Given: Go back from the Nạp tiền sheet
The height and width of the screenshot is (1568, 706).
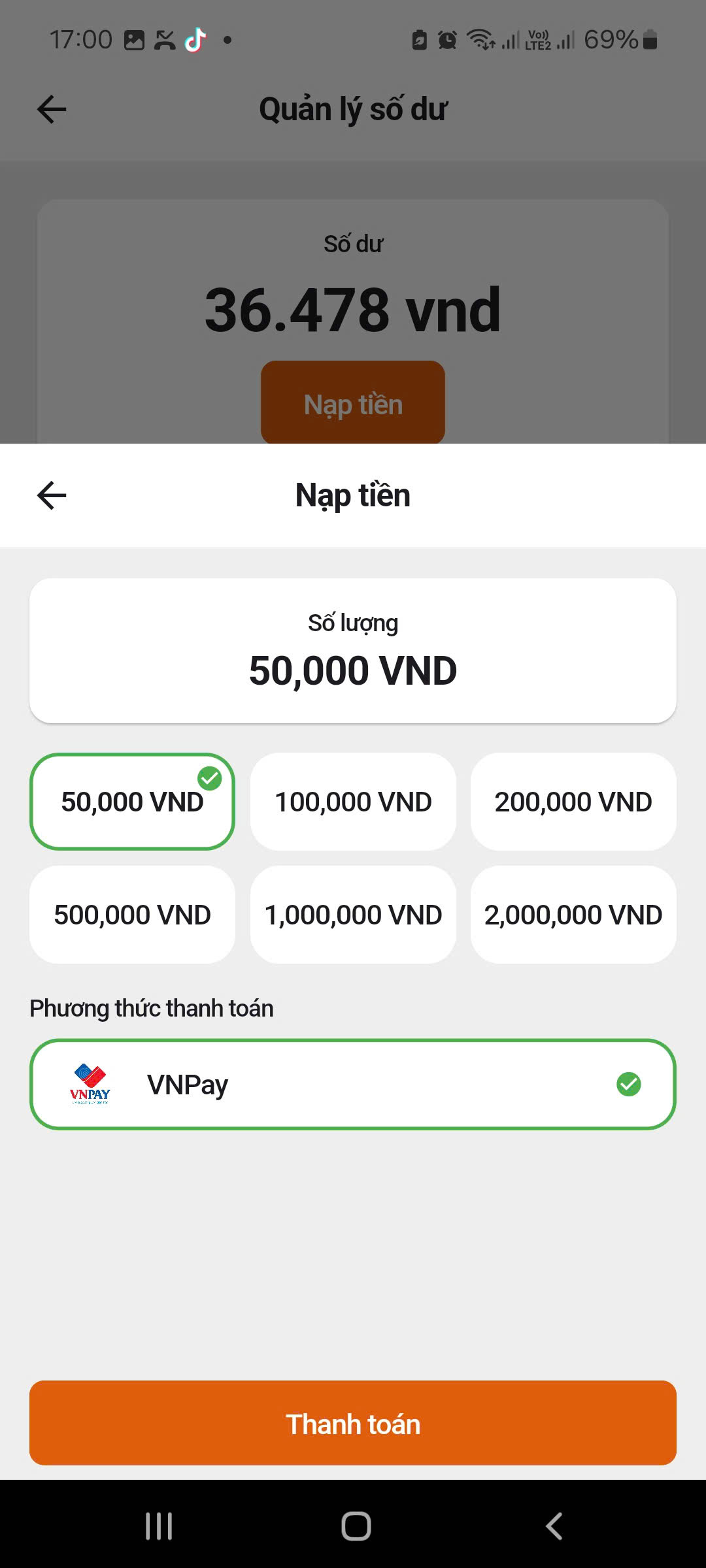Looking at the screenshot, I should tap(52, 495).
